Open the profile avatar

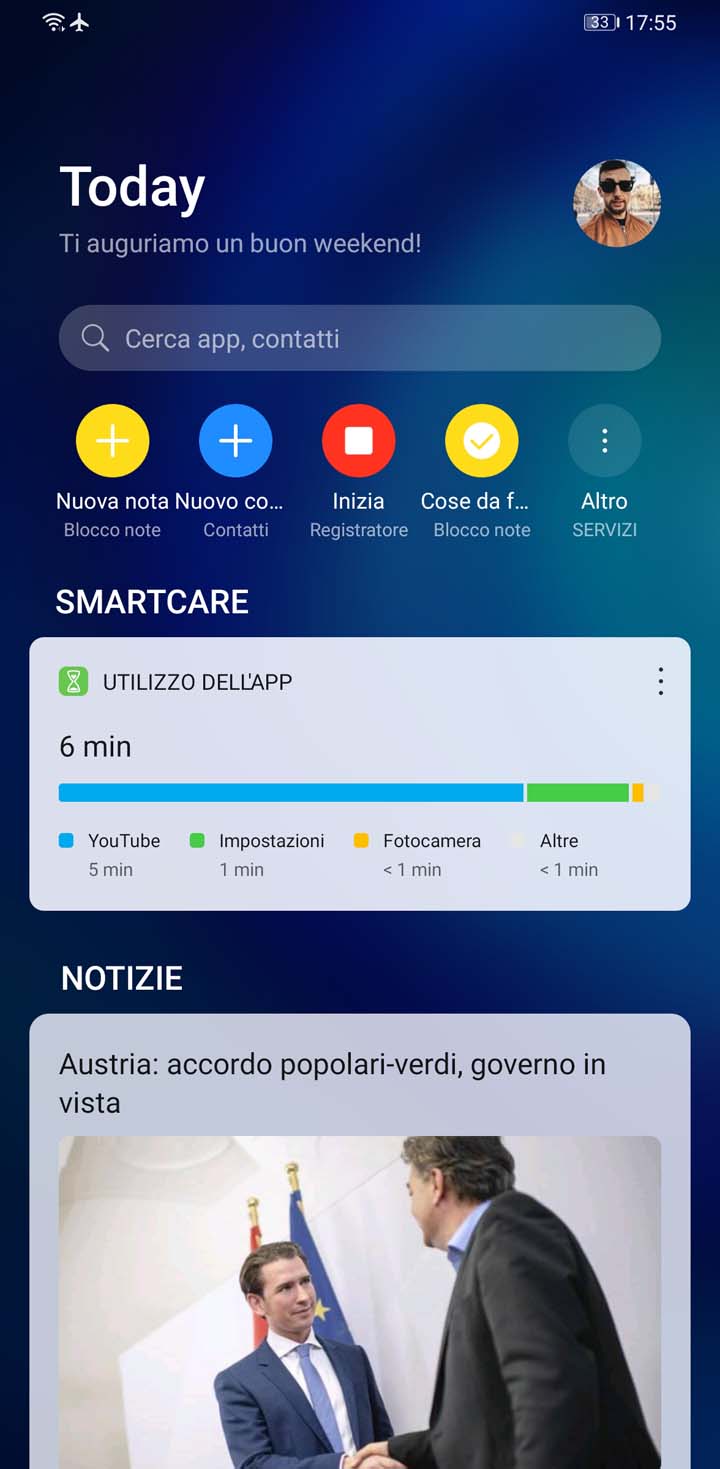[x=617, y=202]
